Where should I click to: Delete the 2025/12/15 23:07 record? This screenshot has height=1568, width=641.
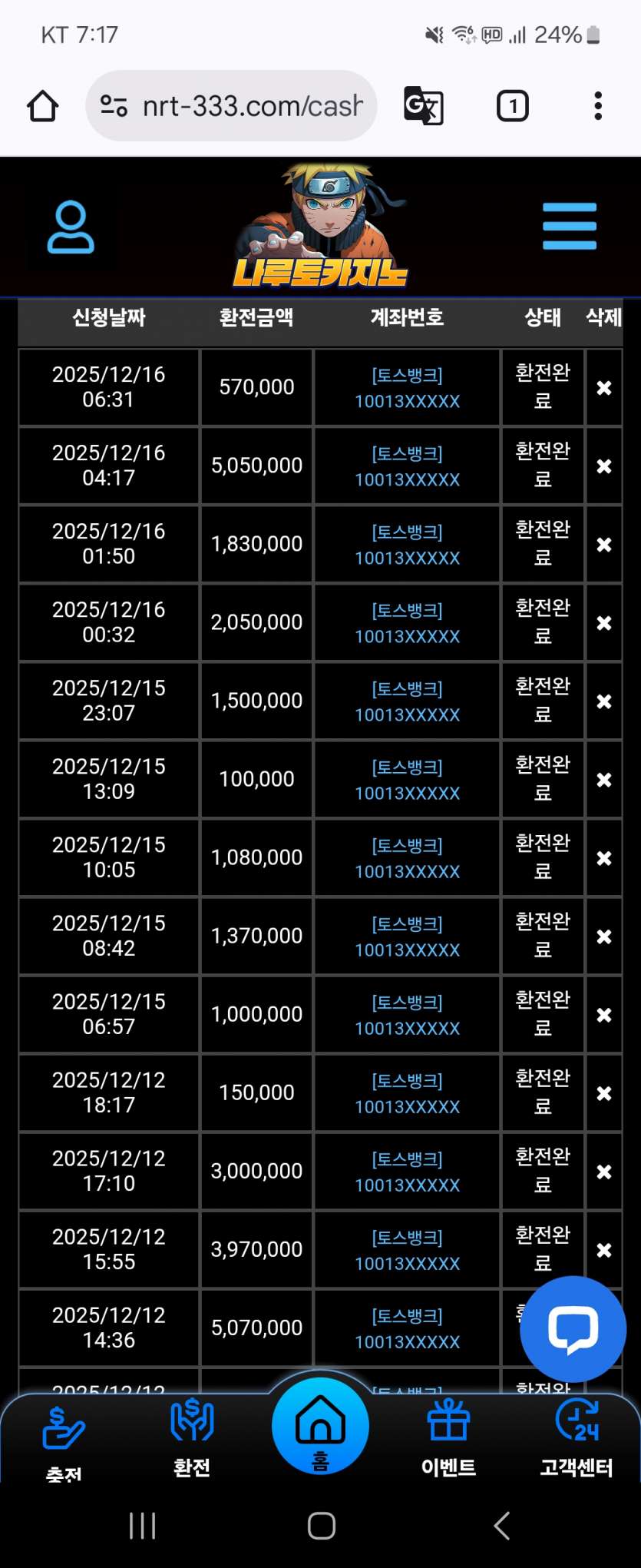pos(604,701)
